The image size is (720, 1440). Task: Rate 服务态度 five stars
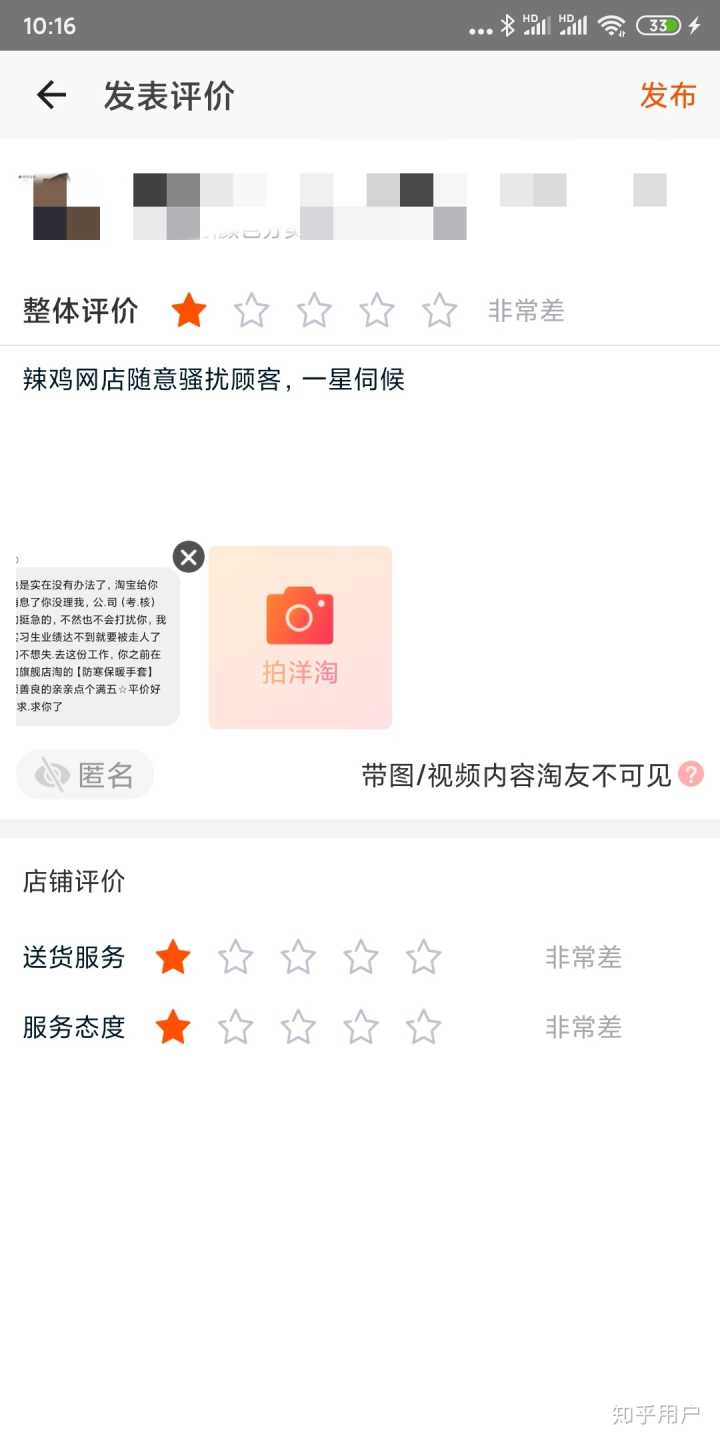tap(423, 1027)
